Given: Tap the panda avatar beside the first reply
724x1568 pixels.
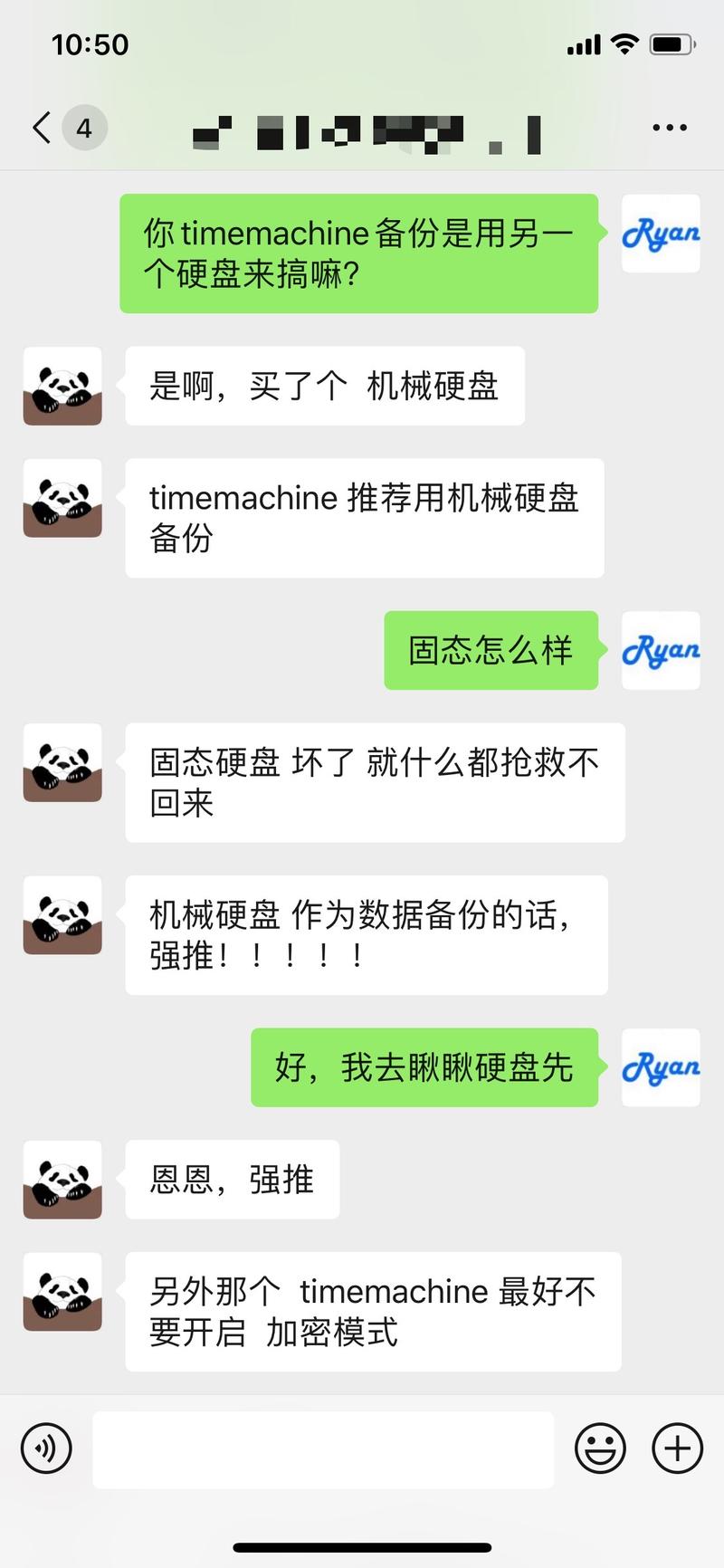Looking at the screenshot, I should [62, 387].
